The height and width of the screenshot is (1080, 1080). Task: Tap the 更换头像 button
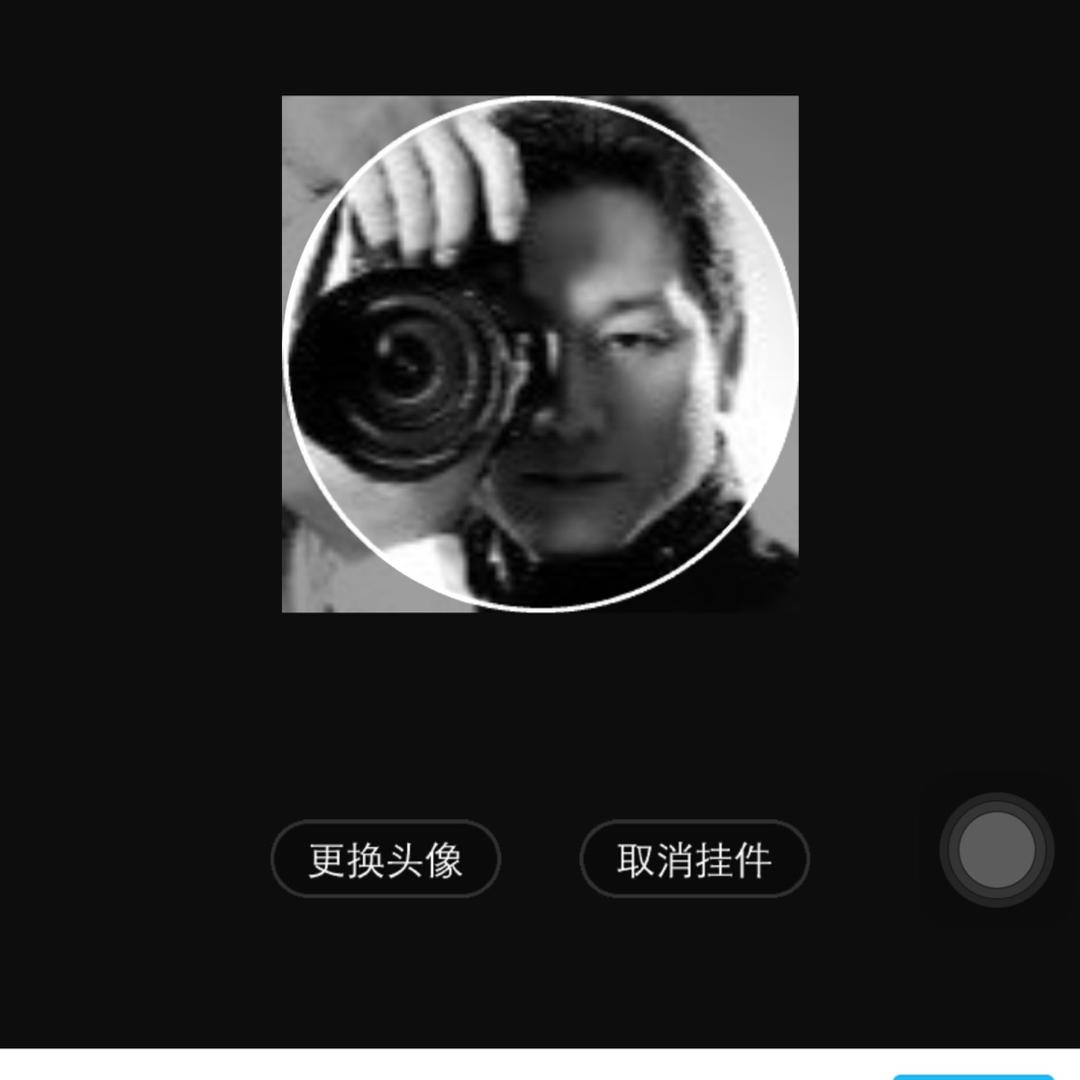pyautogui.click(x=385, y=859)
